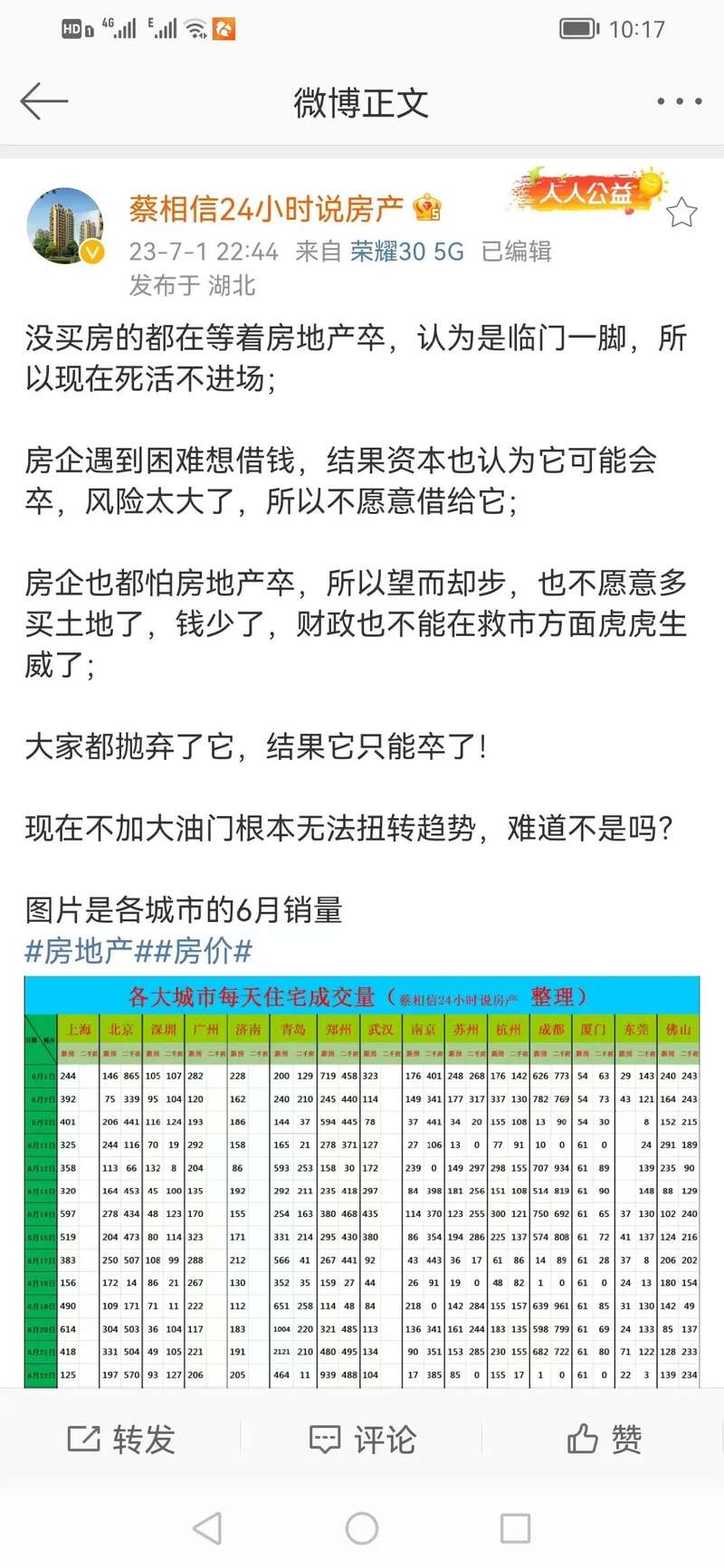Go to the home screen
This screenshot has width=724, height=1568.
[362, 1529]
